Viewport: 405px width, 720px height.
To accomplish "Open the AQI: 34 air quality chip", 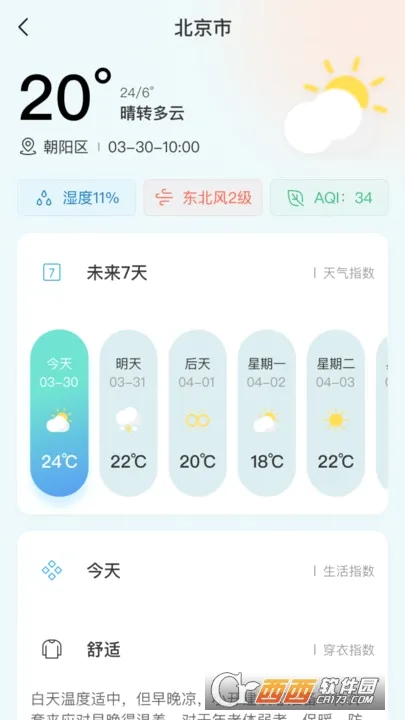I will coord(329,198).
